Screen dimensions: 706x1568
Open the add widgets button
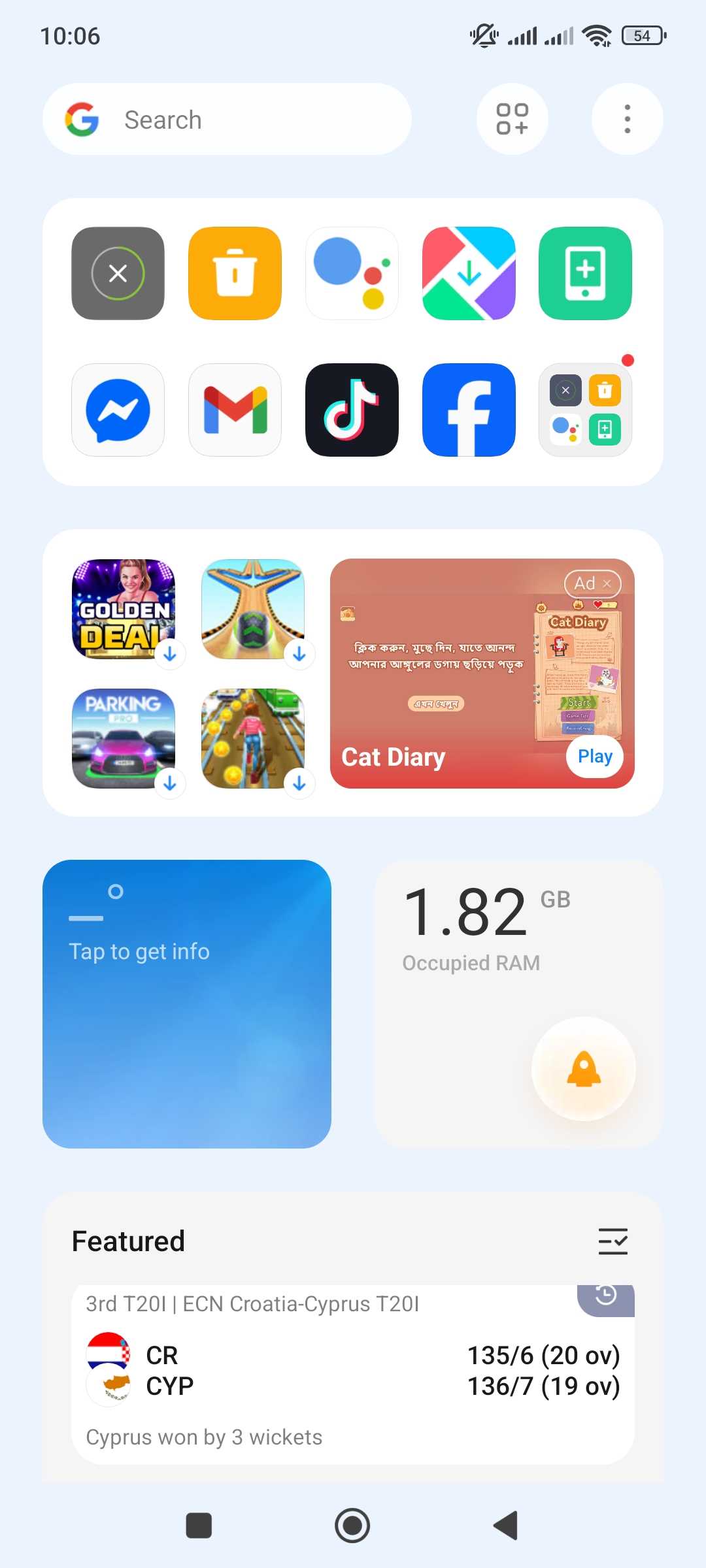(512, 119)
